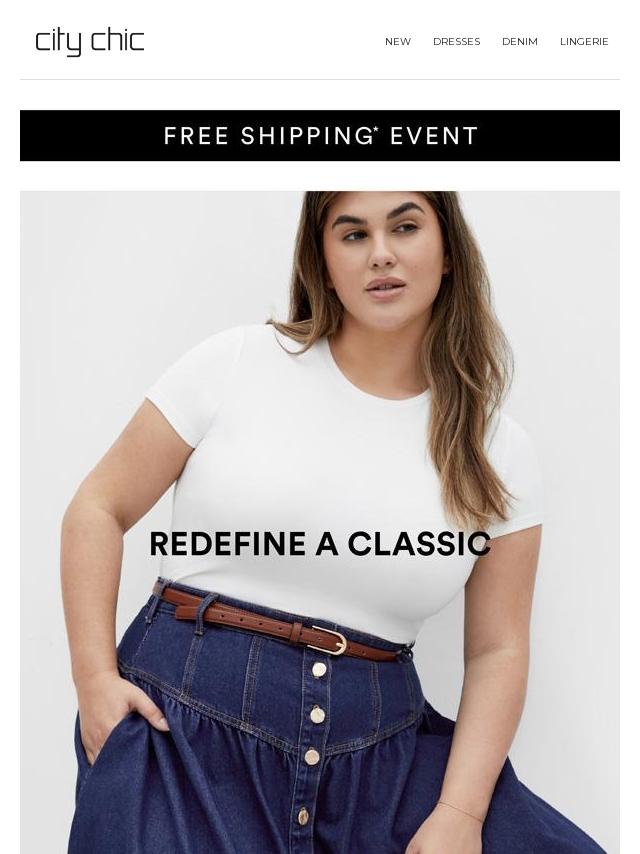Screen dimensions: 640x854
Task: Tap the Free Shipping Event banner
Action: 320,136
